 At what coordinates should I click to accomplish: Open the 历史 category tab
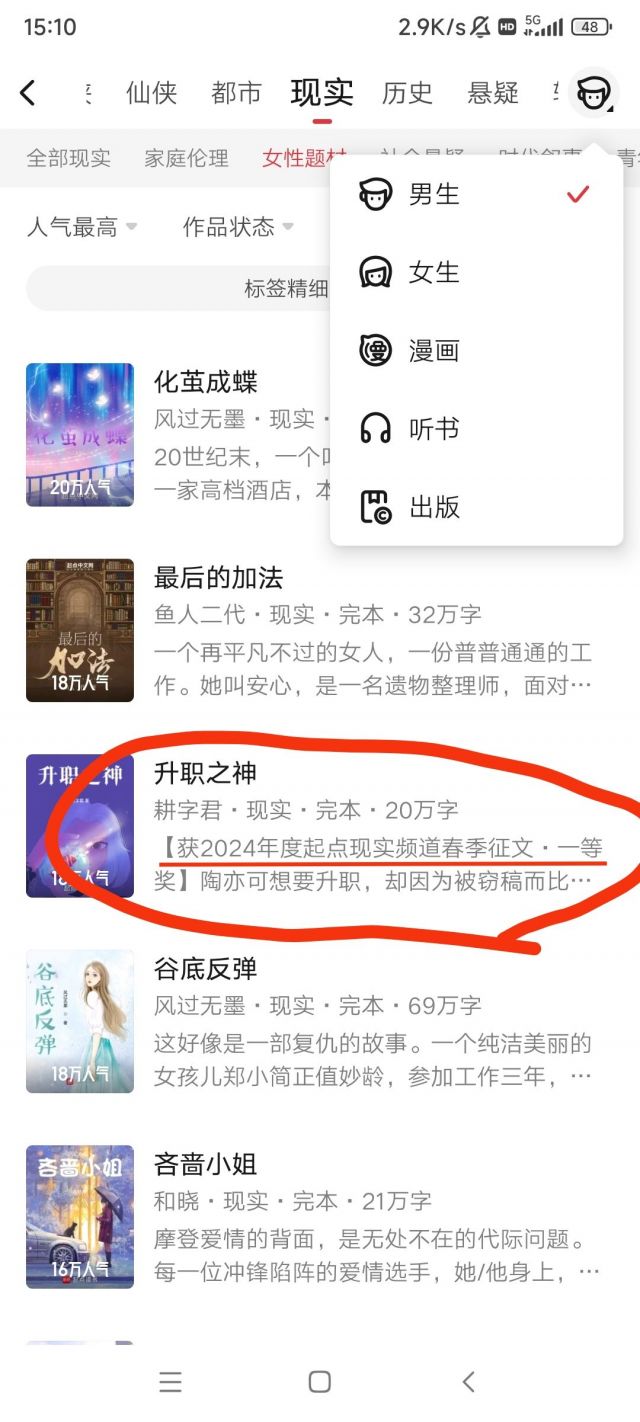(408, 93)
